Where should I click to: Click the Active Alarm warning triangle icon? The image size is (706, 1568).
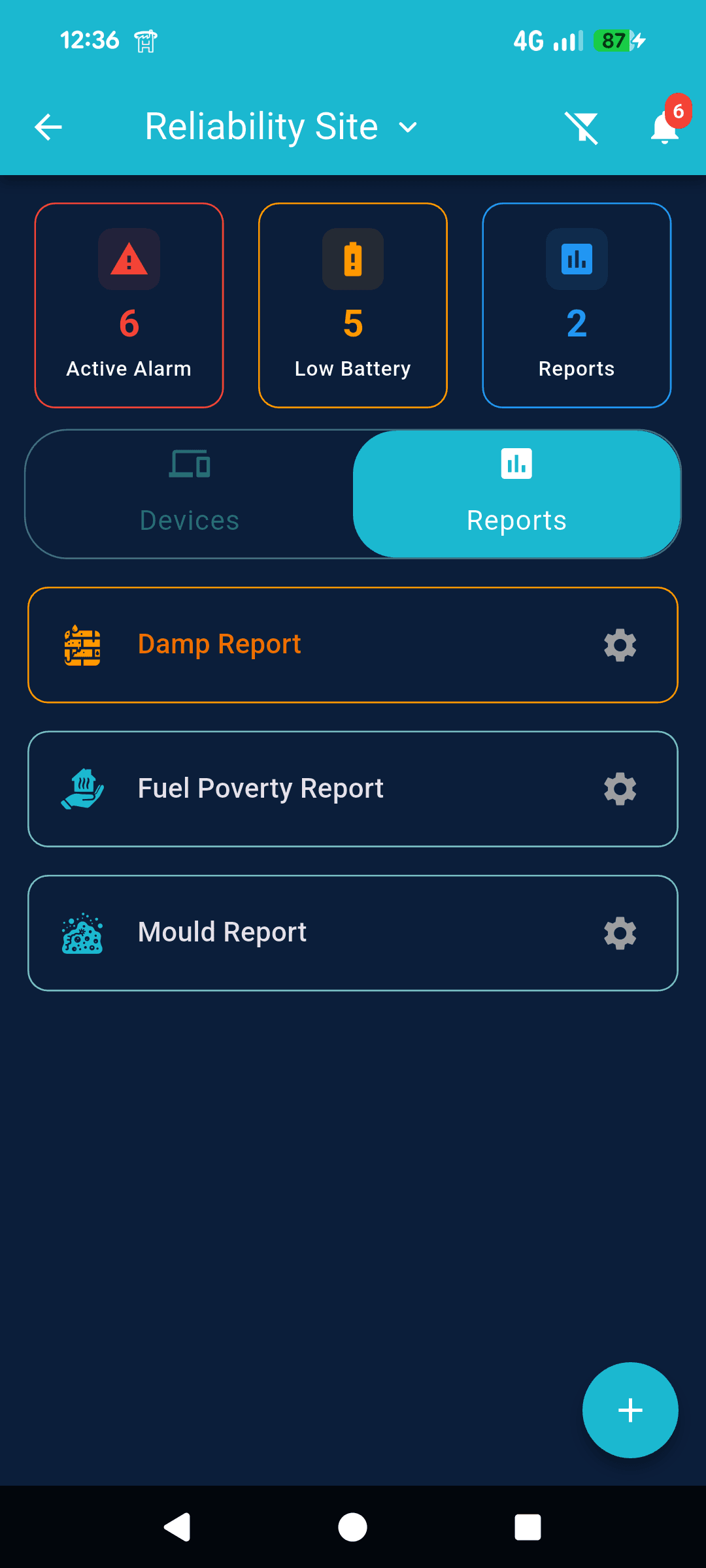click(129, 259)
